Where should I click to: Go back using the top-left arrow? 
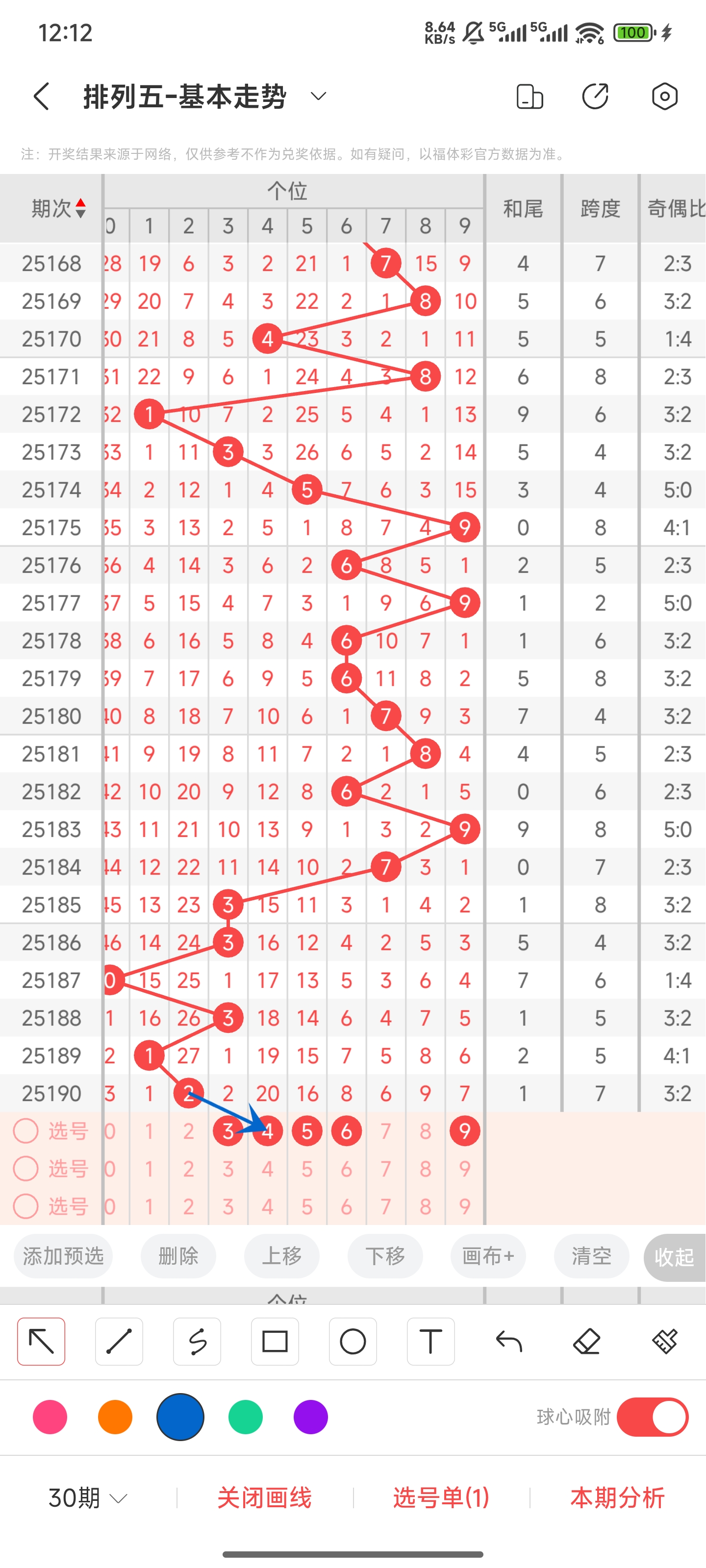click(41, 96)
